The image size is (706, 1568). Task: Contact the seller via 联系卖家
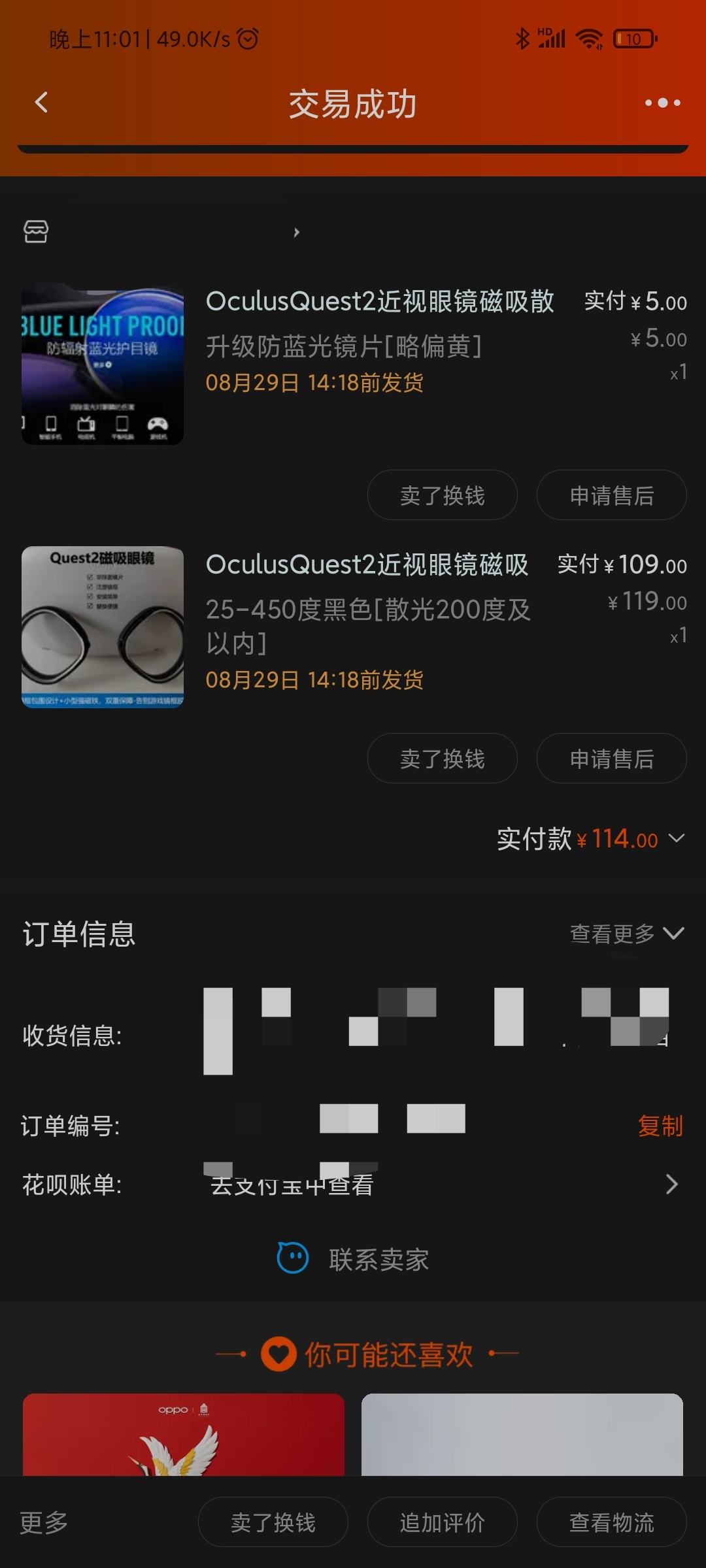coord(354,1259)
